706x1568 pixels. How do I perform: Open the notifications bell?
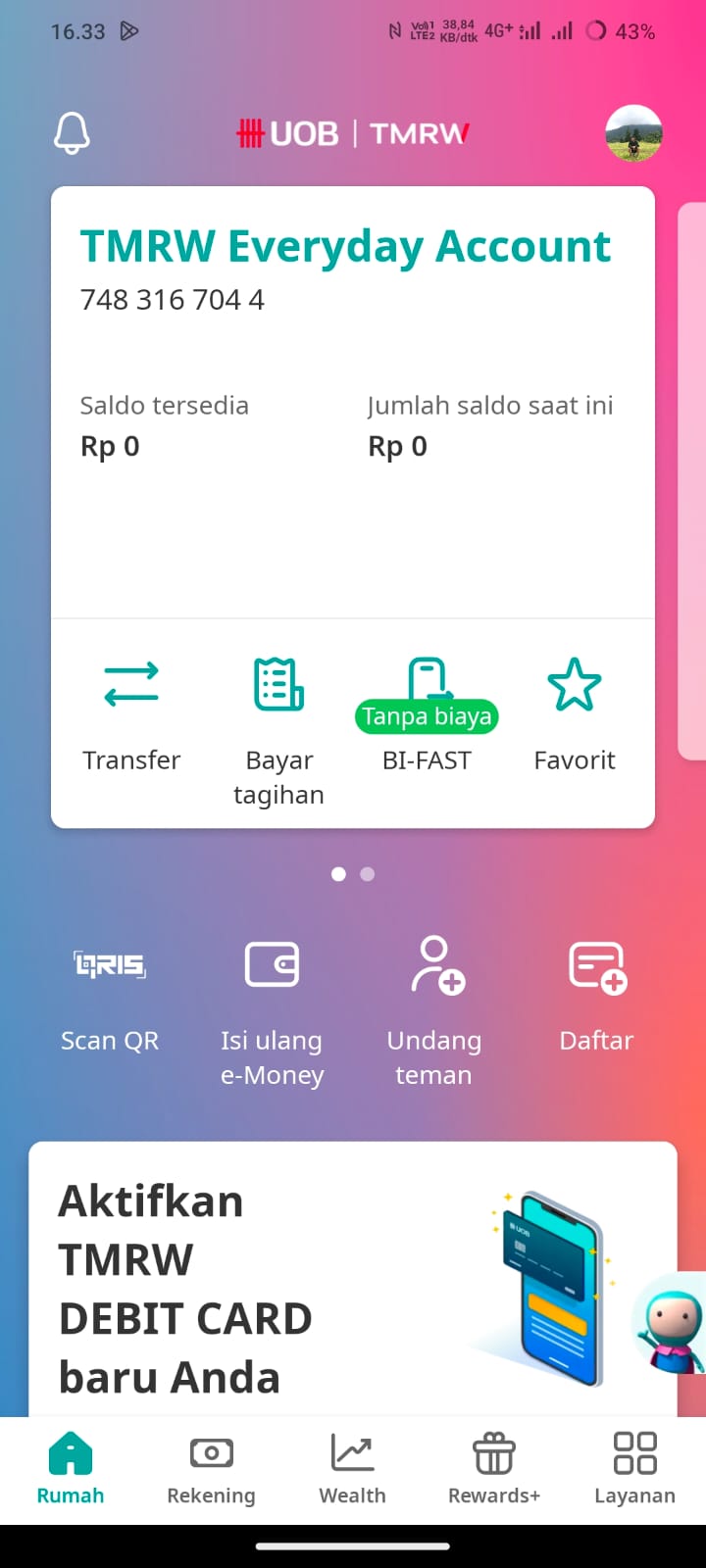(x=72, y=133)
